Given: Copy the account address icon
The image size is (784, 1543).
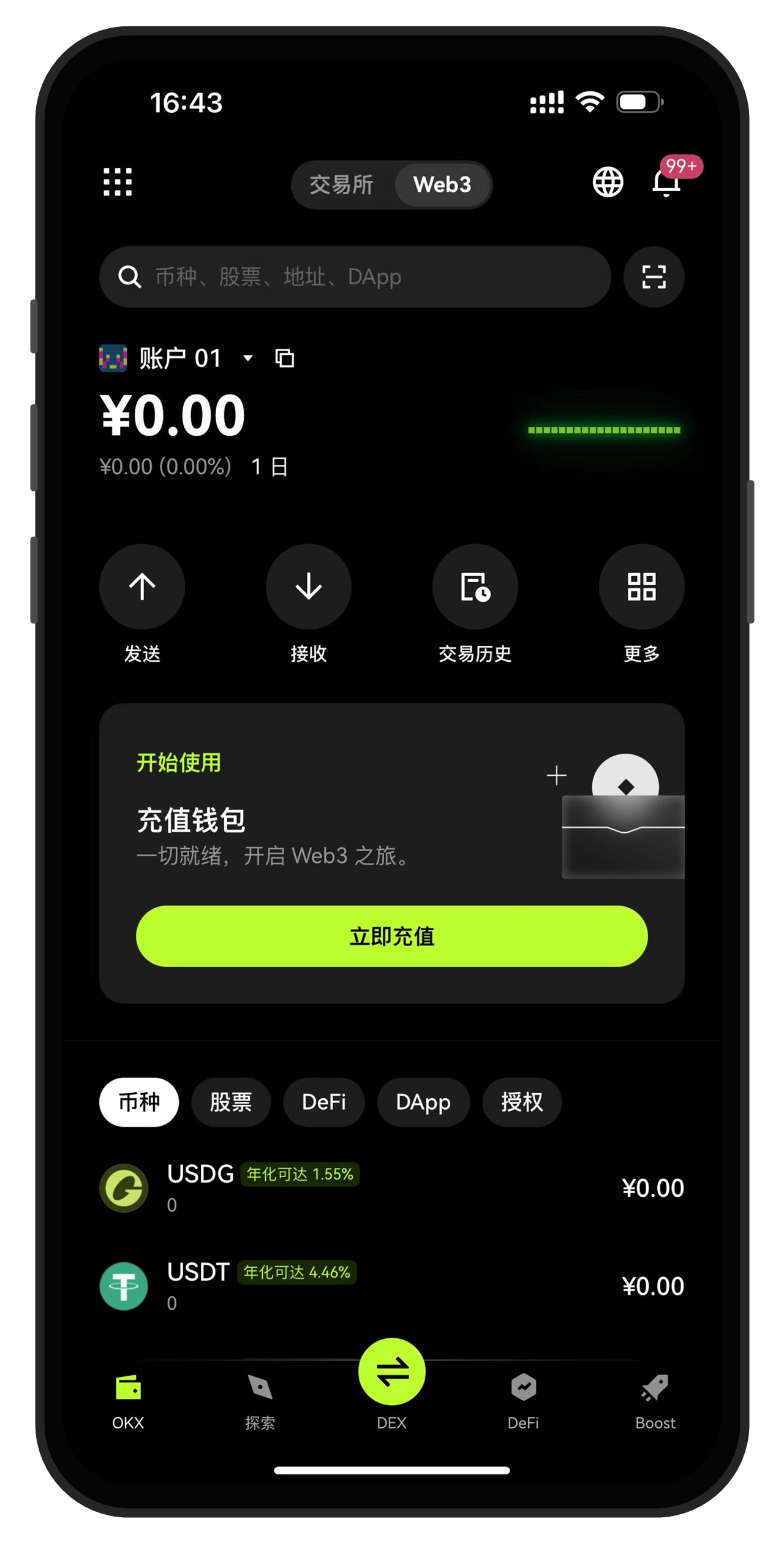Looking at the screenshot, I should pyautogui.click(x=285, y=358).
